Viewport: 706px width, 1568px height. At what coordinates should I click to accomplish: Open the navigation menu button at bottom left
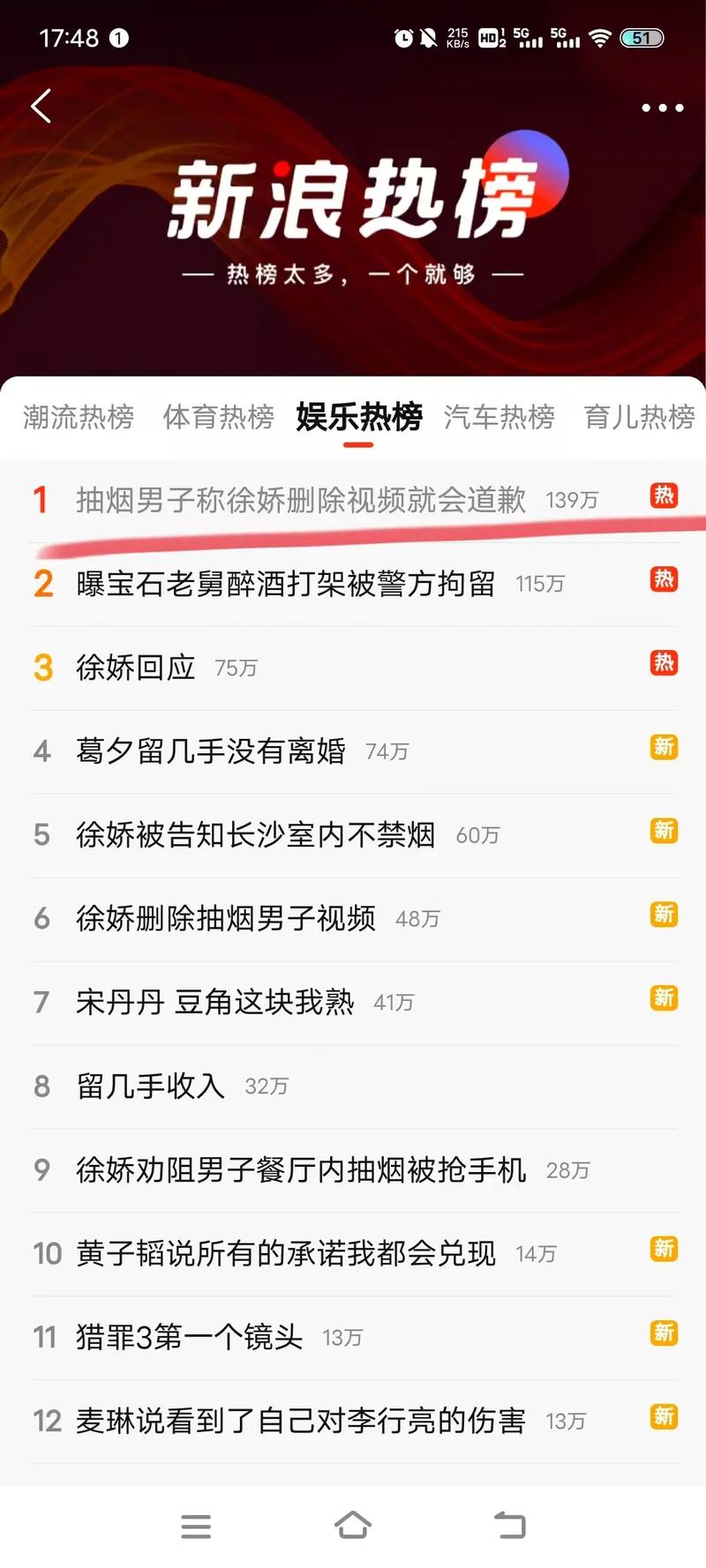[196, 1525]
